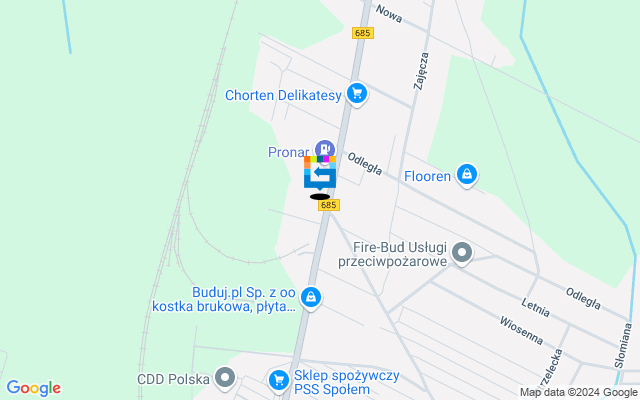The image size is (640, 400).
Task: Open Fire-Bud Usługi przeciwpożarowe marker
Action: pos(462,253)
